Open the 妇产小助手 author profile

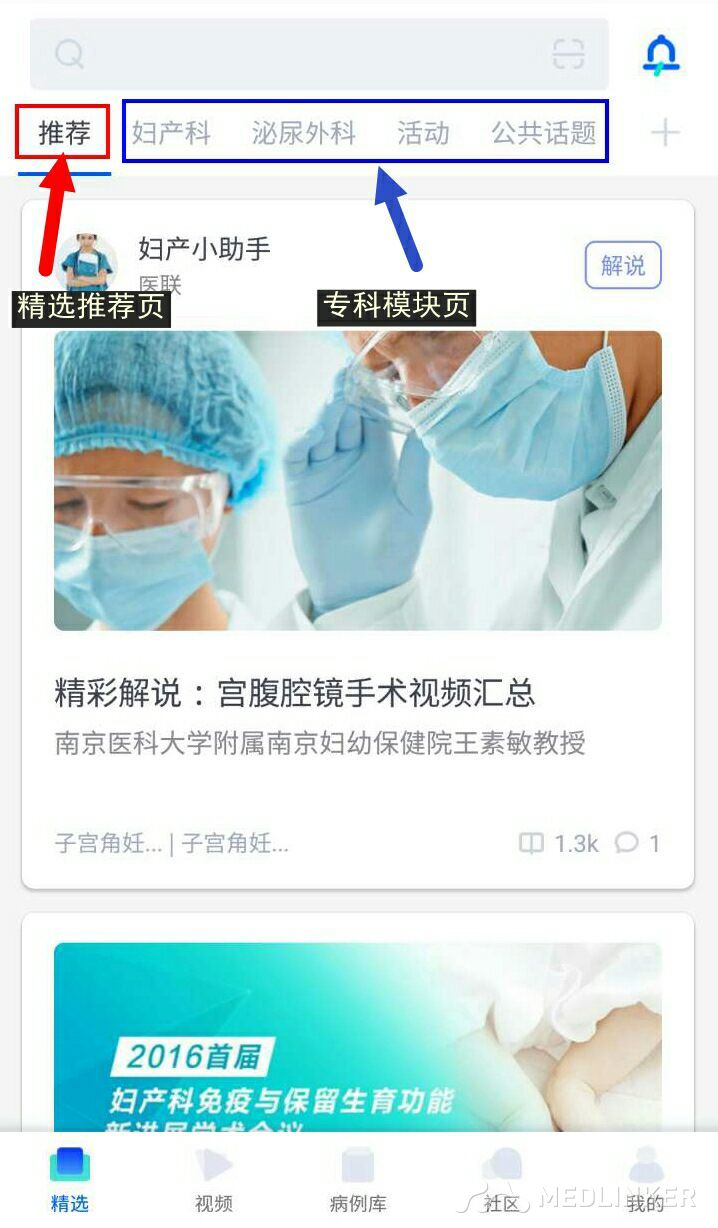point(204,249)
